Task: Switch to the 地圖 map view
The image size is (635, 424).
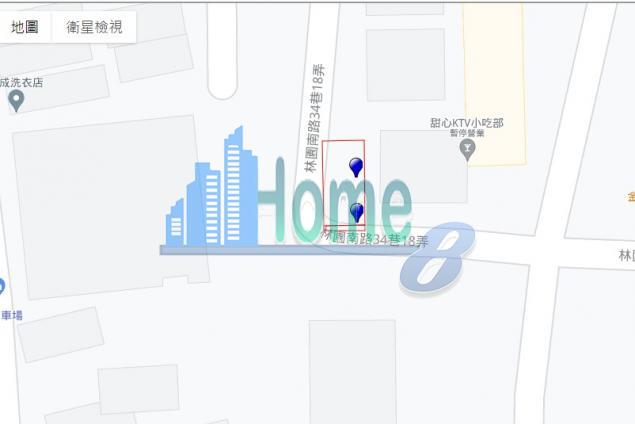Action: point(25,27)
